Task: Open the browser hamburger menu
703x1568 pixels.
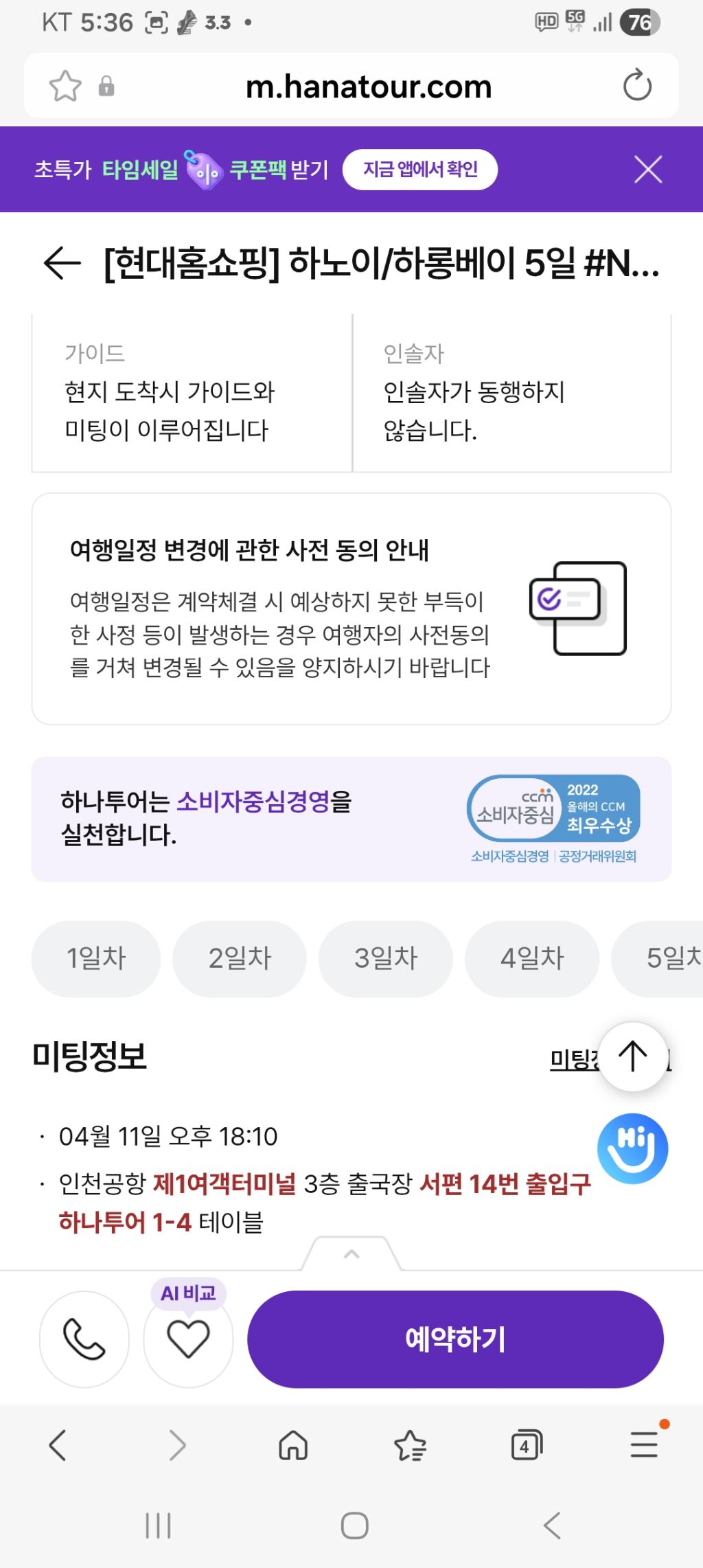Action: pos(644,1444)
